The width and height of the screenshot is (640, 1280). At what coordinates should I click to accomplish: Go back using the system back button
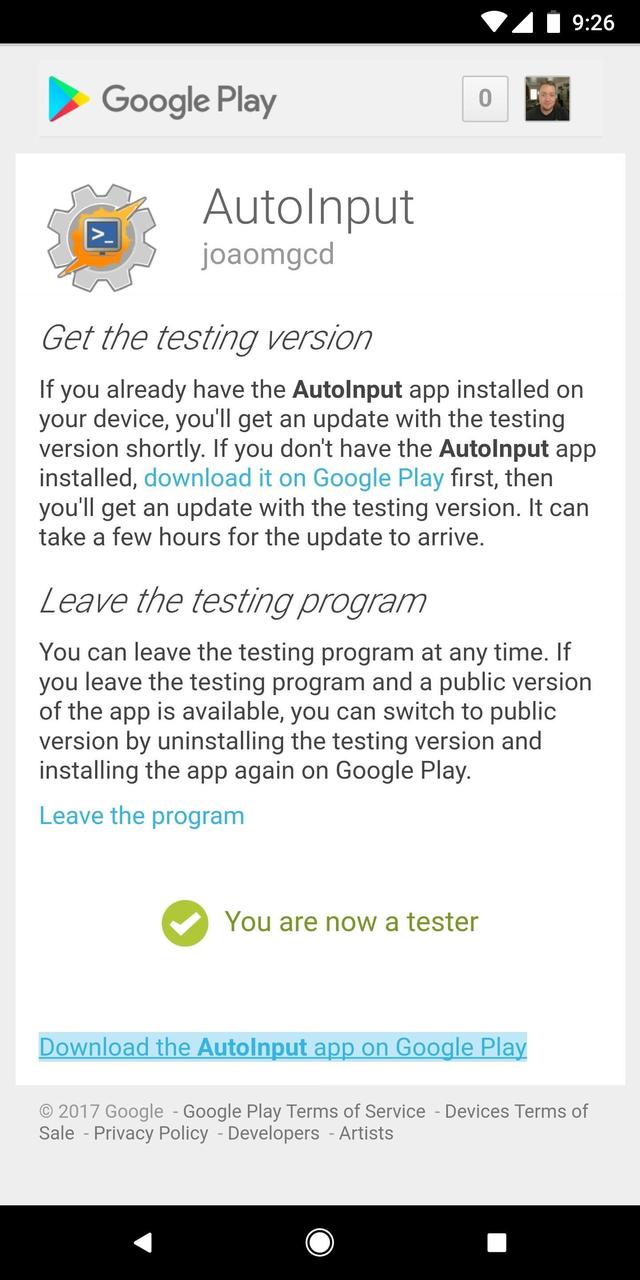143,1242
